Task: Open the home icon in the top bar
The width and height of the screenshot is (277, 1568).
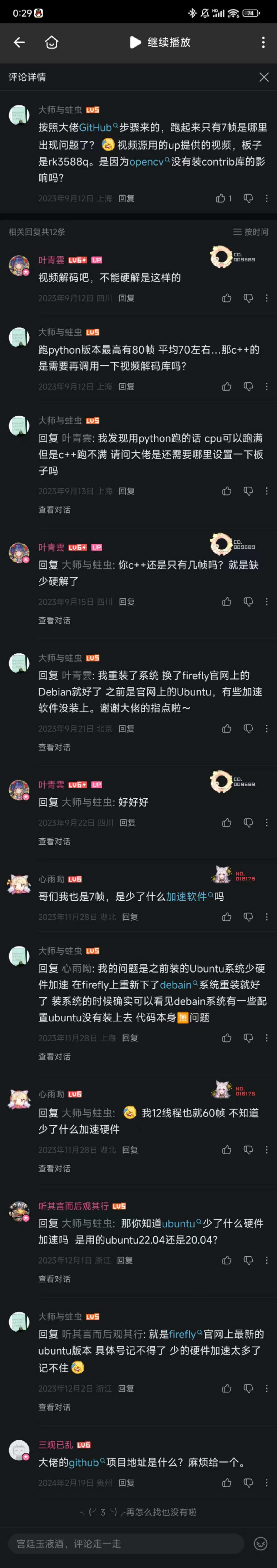Action: 52,42
